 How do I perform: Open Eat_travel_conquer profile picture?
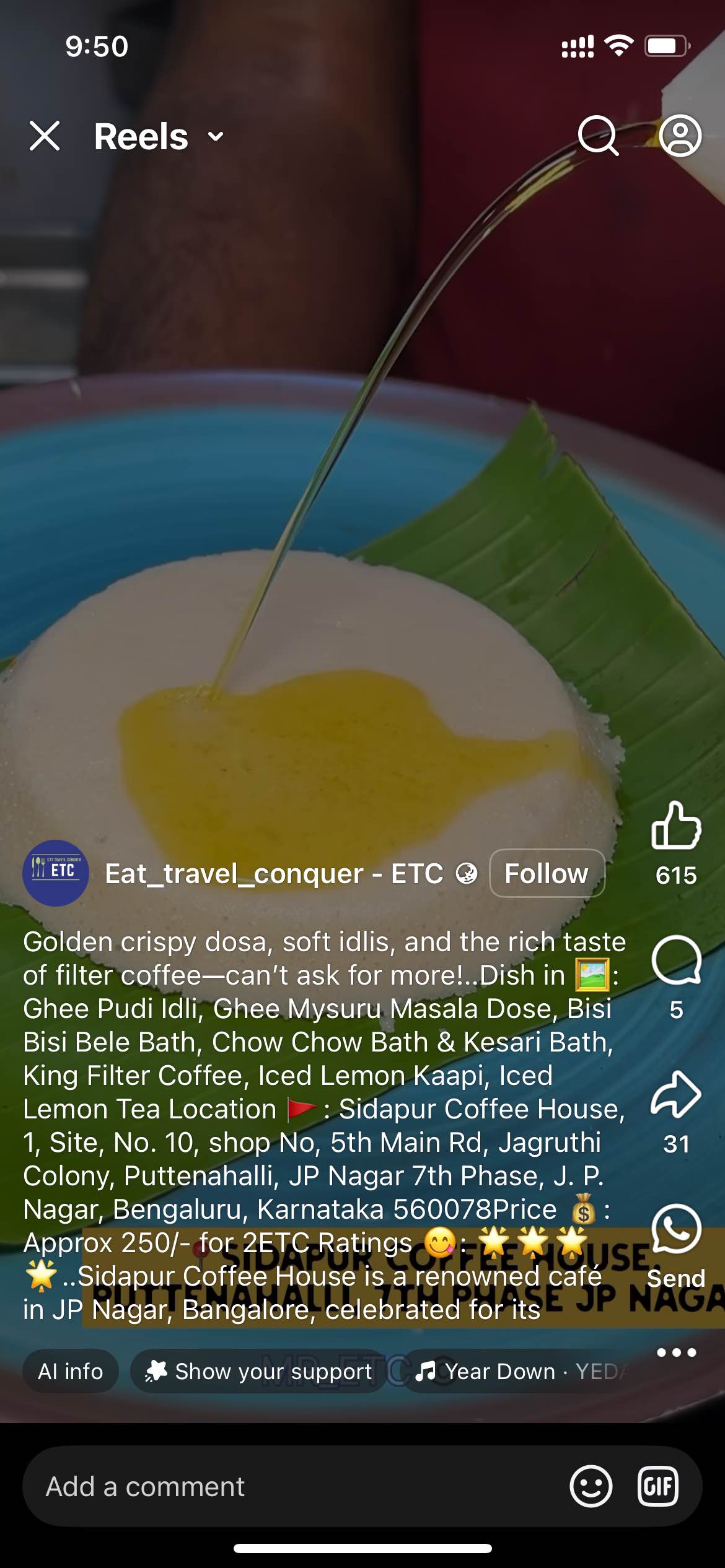pos(56,873)
